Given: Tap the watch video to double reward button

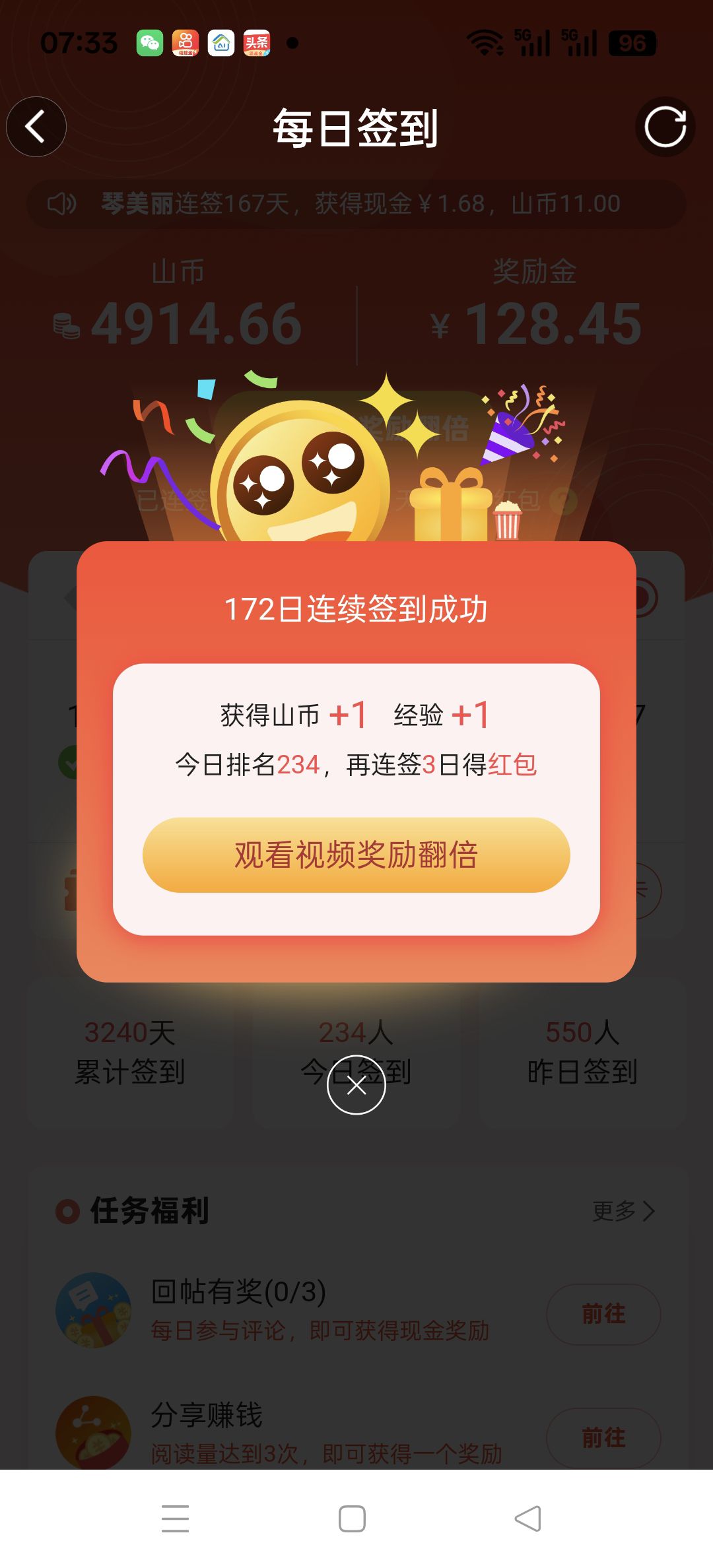Looking at the screenshot, I should click(356, 855).
